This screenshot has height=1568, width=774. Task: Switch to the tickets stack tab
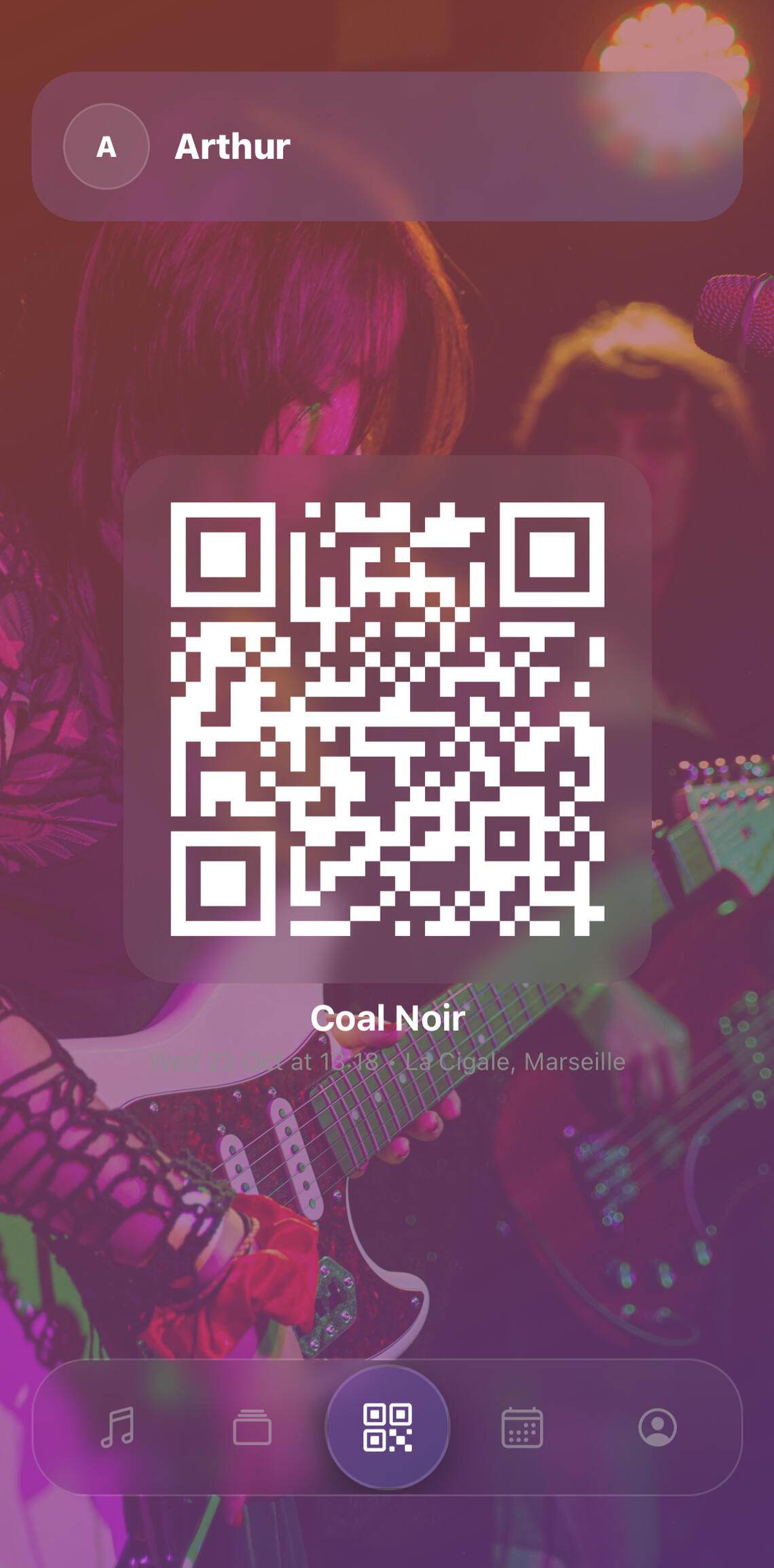click(x=252, y=1427)
